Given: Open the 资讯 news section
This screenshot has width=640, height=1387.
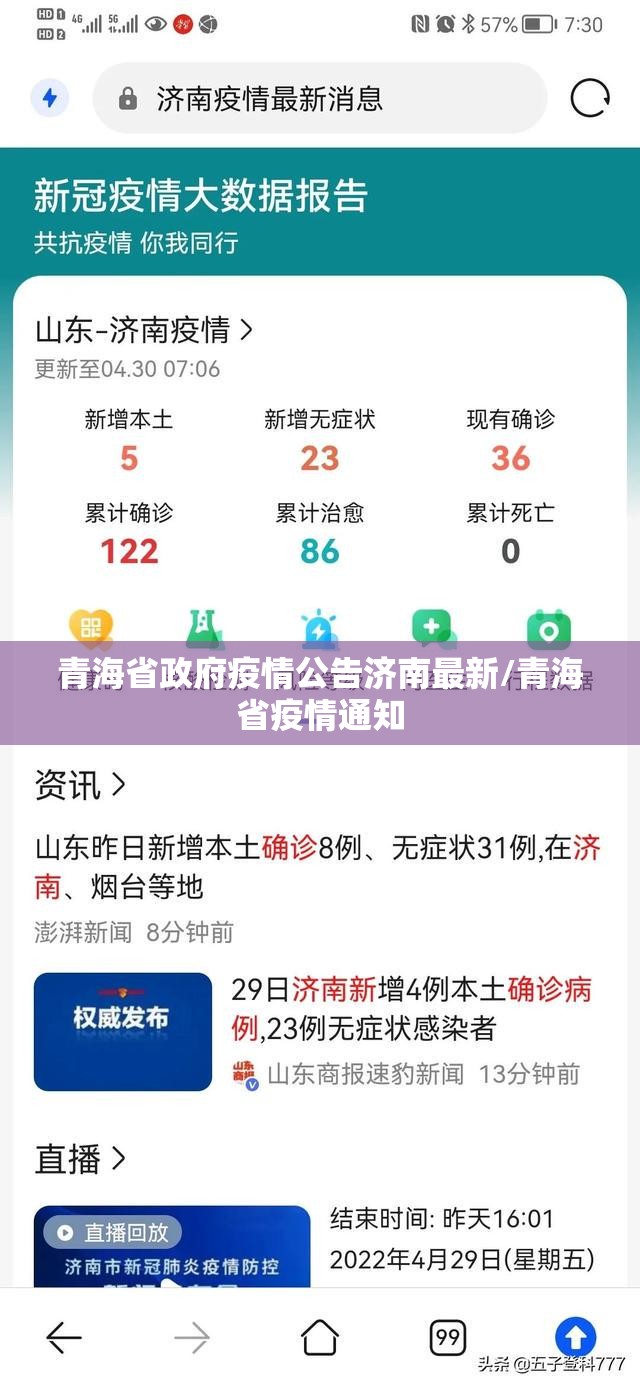Looking at the screenshot, I should (80, 785).
